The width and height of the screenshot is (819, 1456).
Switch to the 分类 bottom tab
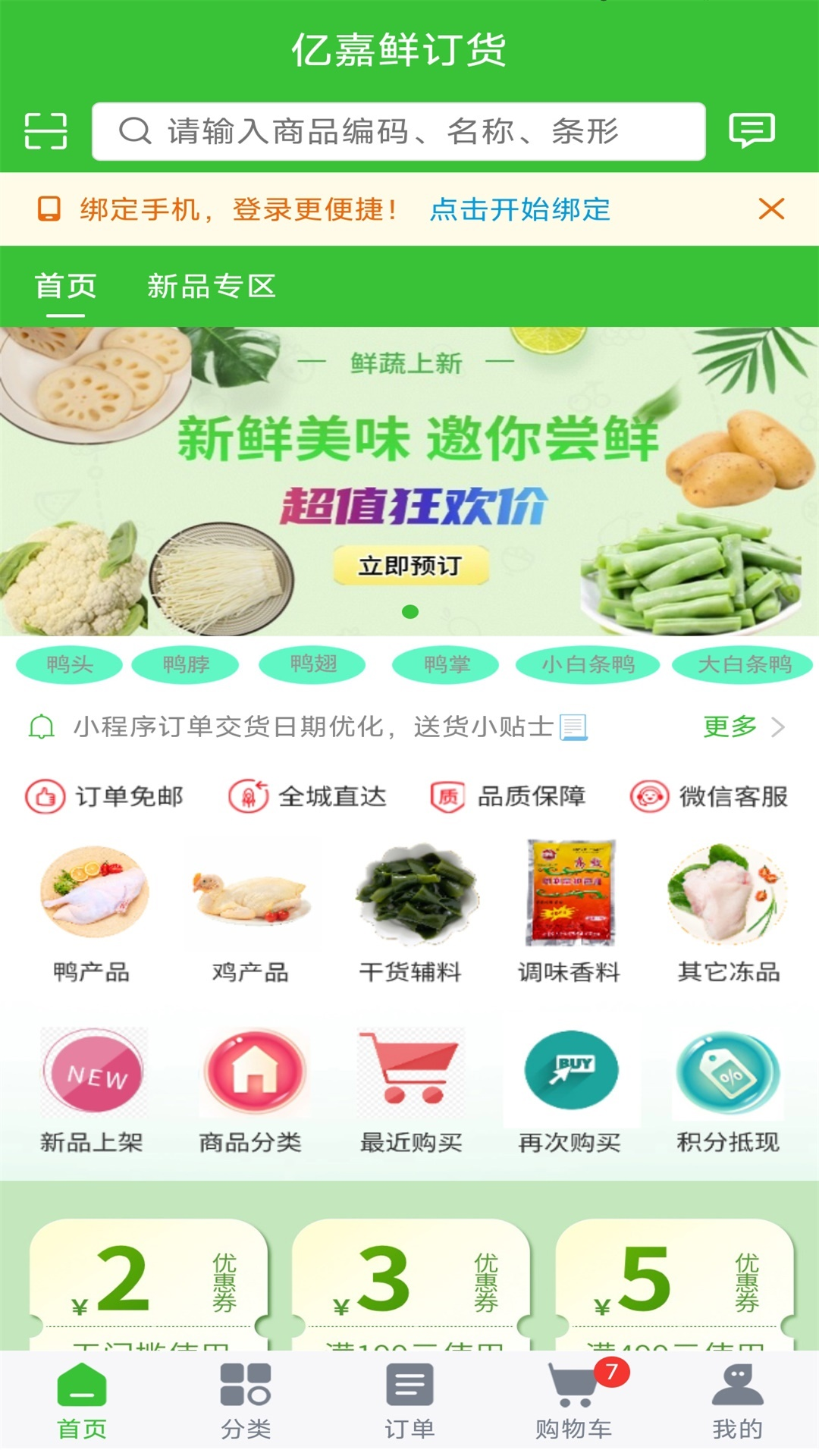[x=246, y=1401]
